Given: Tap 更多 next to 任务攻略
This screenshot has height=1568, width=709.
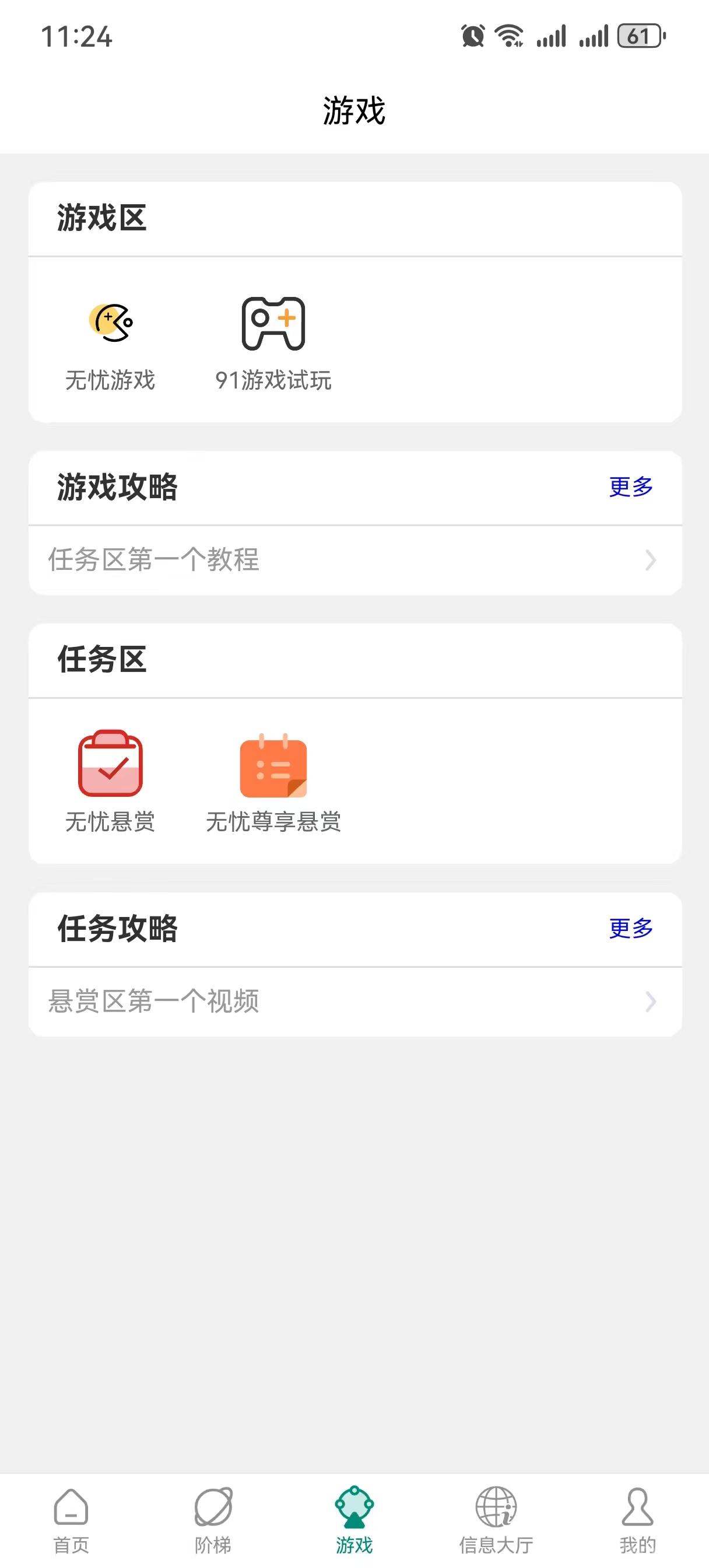Looking at the screenshot, I should 631,928.
